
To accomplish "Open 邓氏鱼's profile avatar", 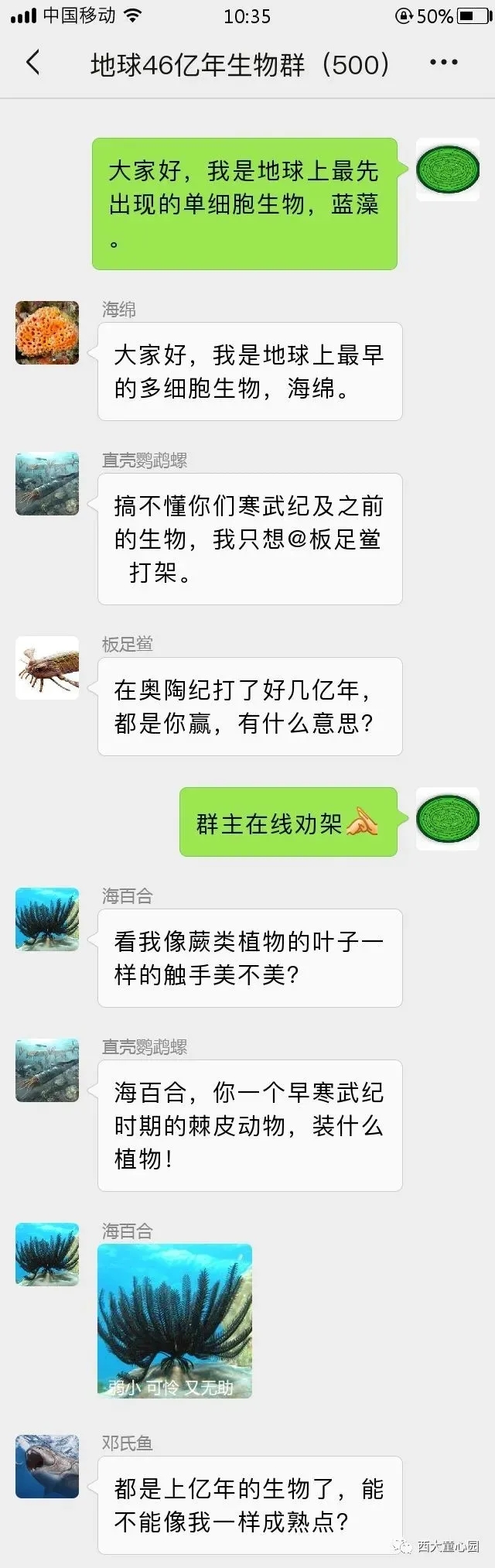I will tap(47, 1467).
